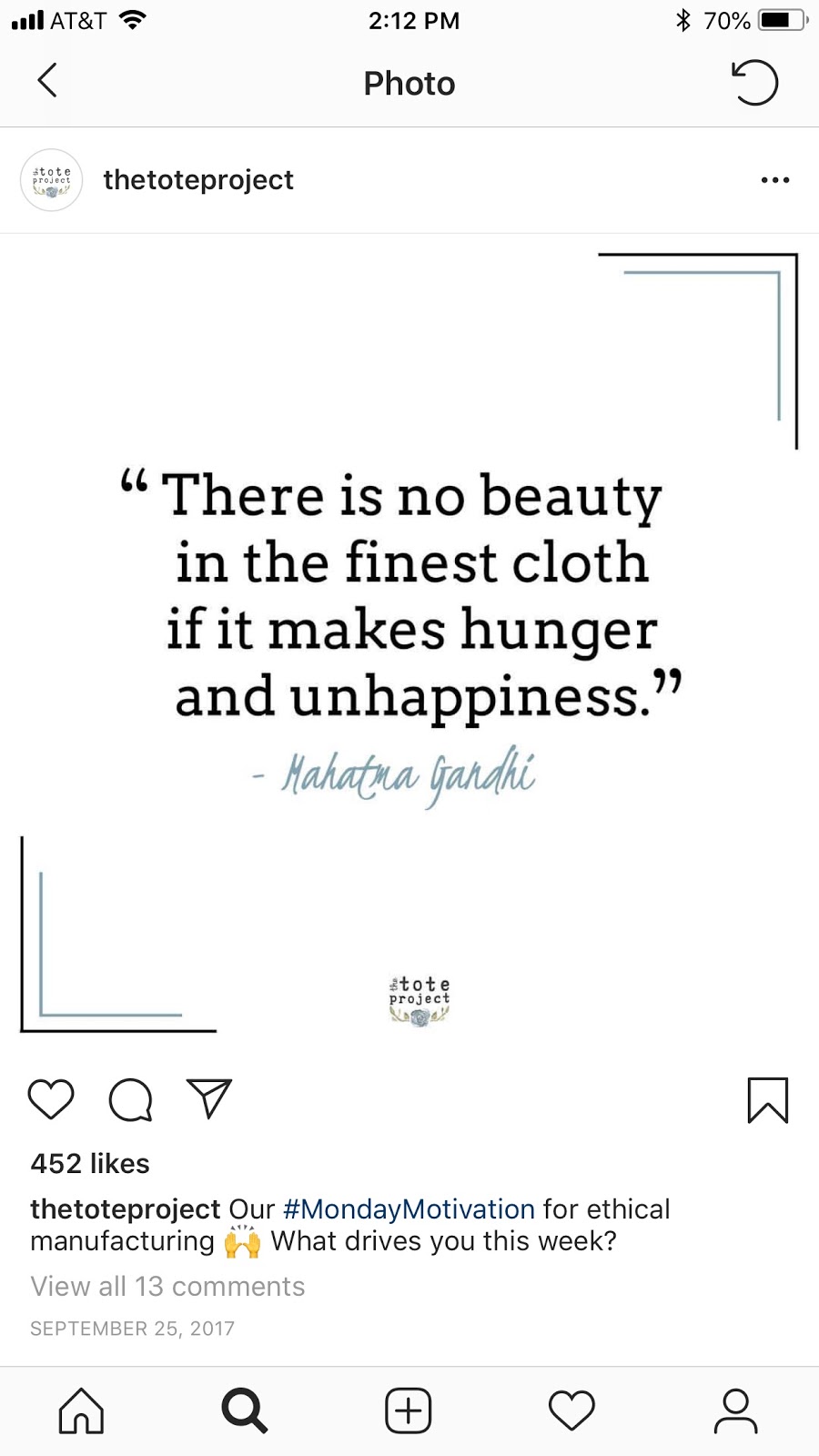
Task: Comment on the post via speech bubble
Action: pyautogui.click(x=130, y=1099)
